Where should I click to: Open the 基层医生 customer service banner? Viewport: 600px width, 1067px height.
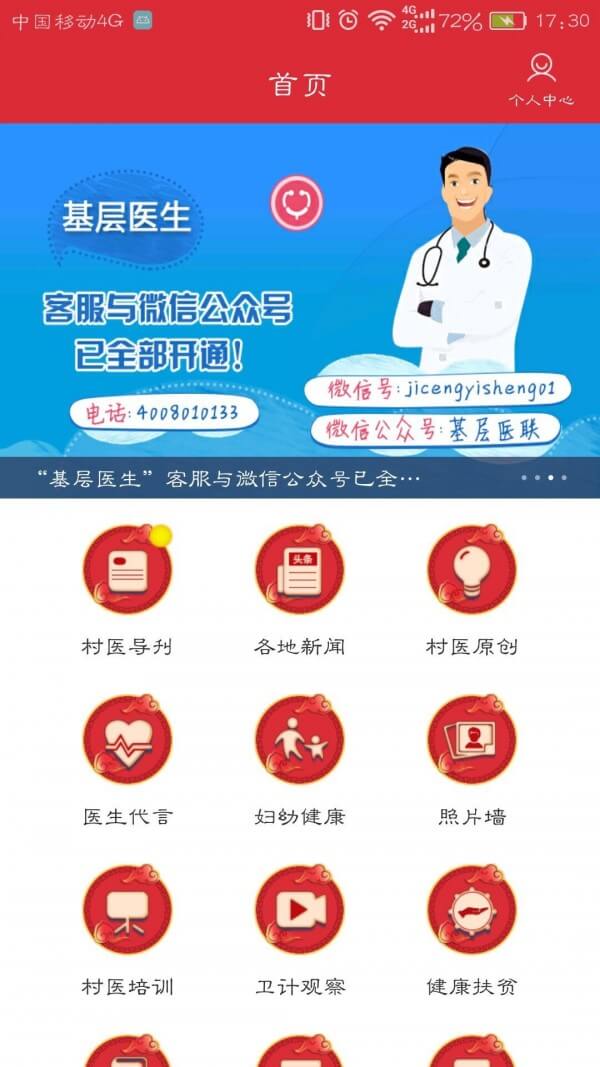point(300,290)
